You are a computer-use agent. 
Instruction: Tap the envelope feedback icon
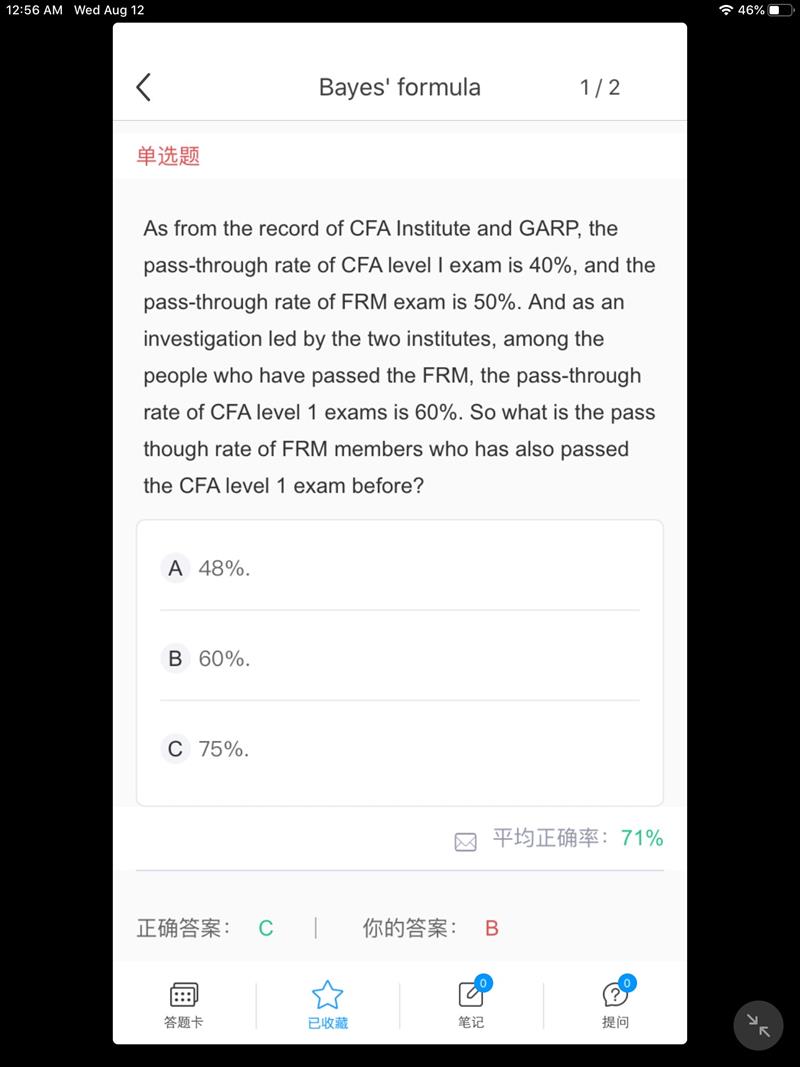pyautogui.click(x=465, y=842)
